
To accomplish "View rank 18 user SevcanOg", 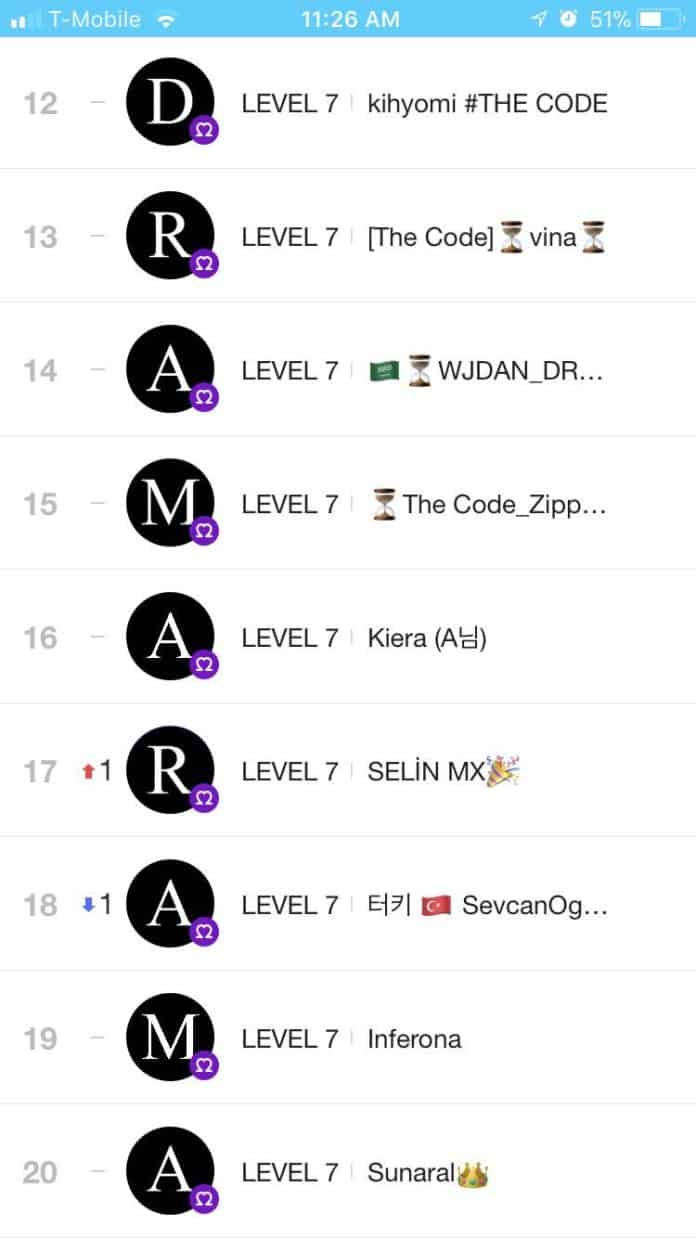I will 487,906.
